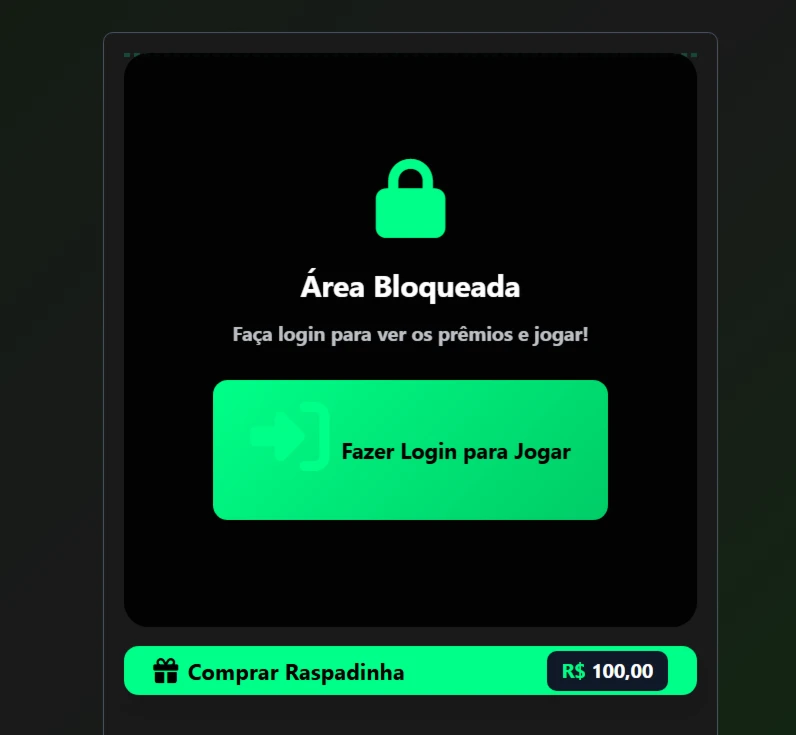Tap Fazer Login para Jogar button
This screenshot has width=796, height=735.
[410, 450]
